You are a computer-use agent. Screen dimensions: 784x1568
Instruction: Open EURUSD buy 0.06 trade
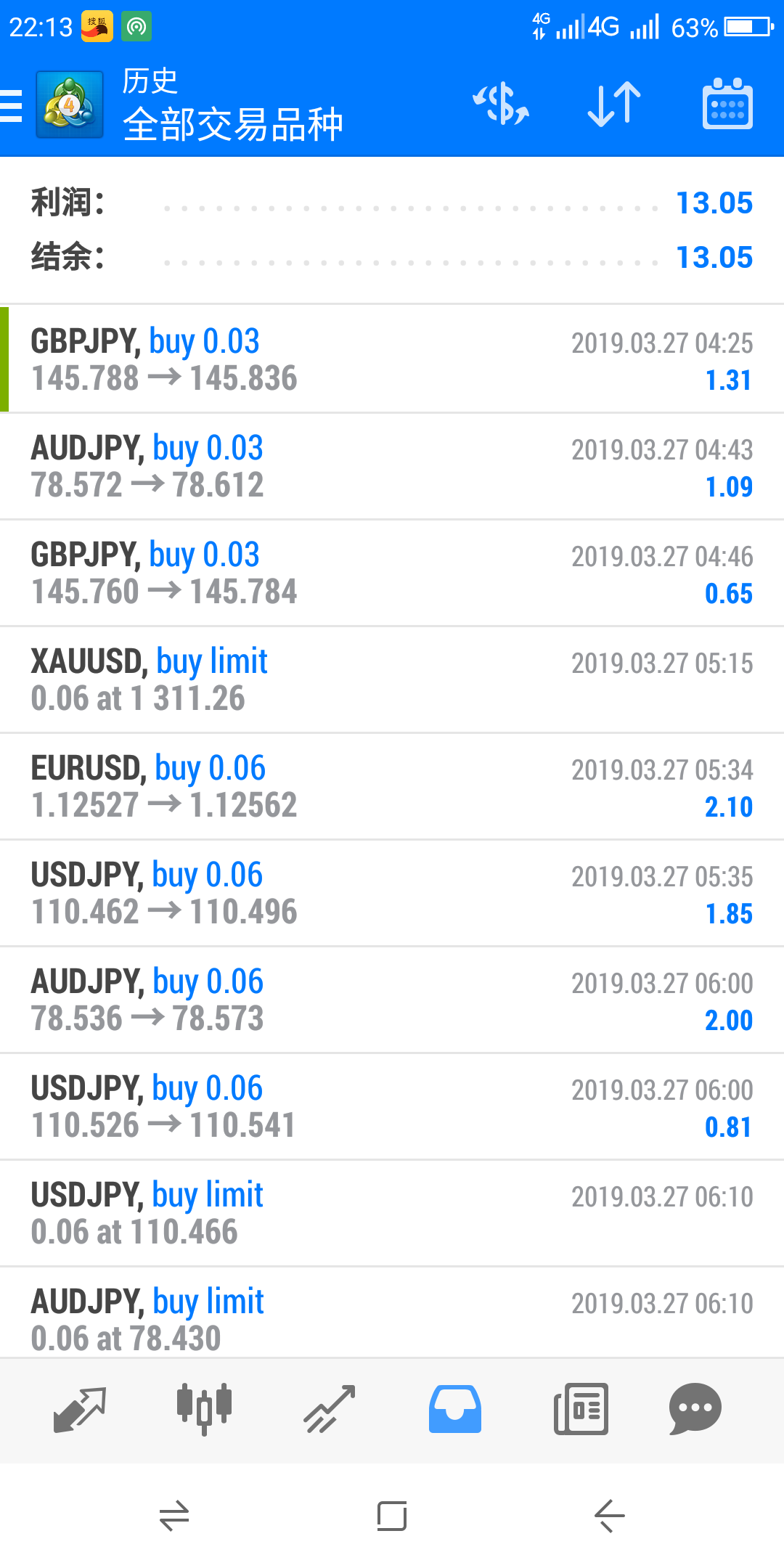pos(392,786)
